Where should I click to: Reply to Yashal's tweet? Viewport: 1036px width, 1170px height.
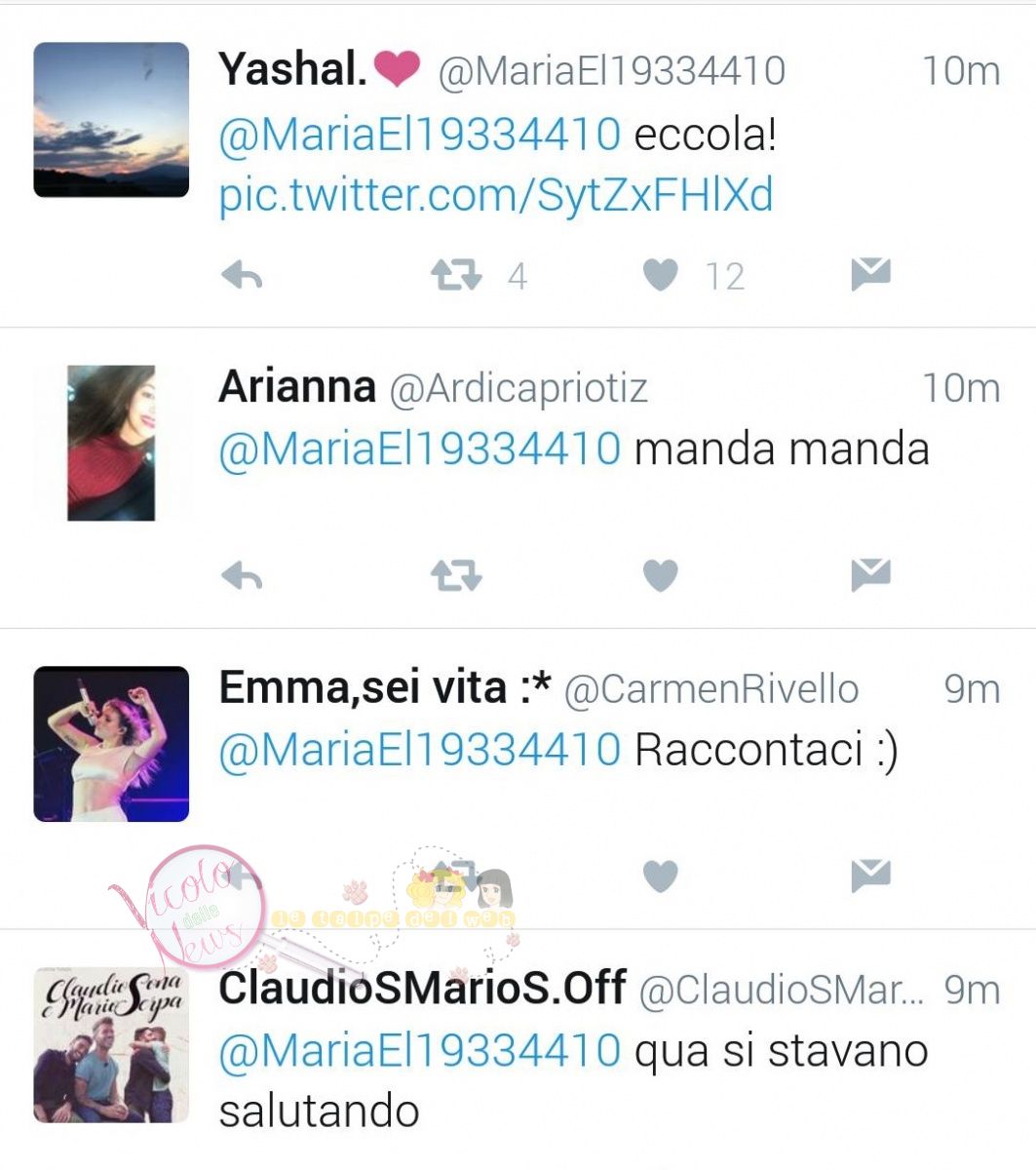tap(242, 276)
